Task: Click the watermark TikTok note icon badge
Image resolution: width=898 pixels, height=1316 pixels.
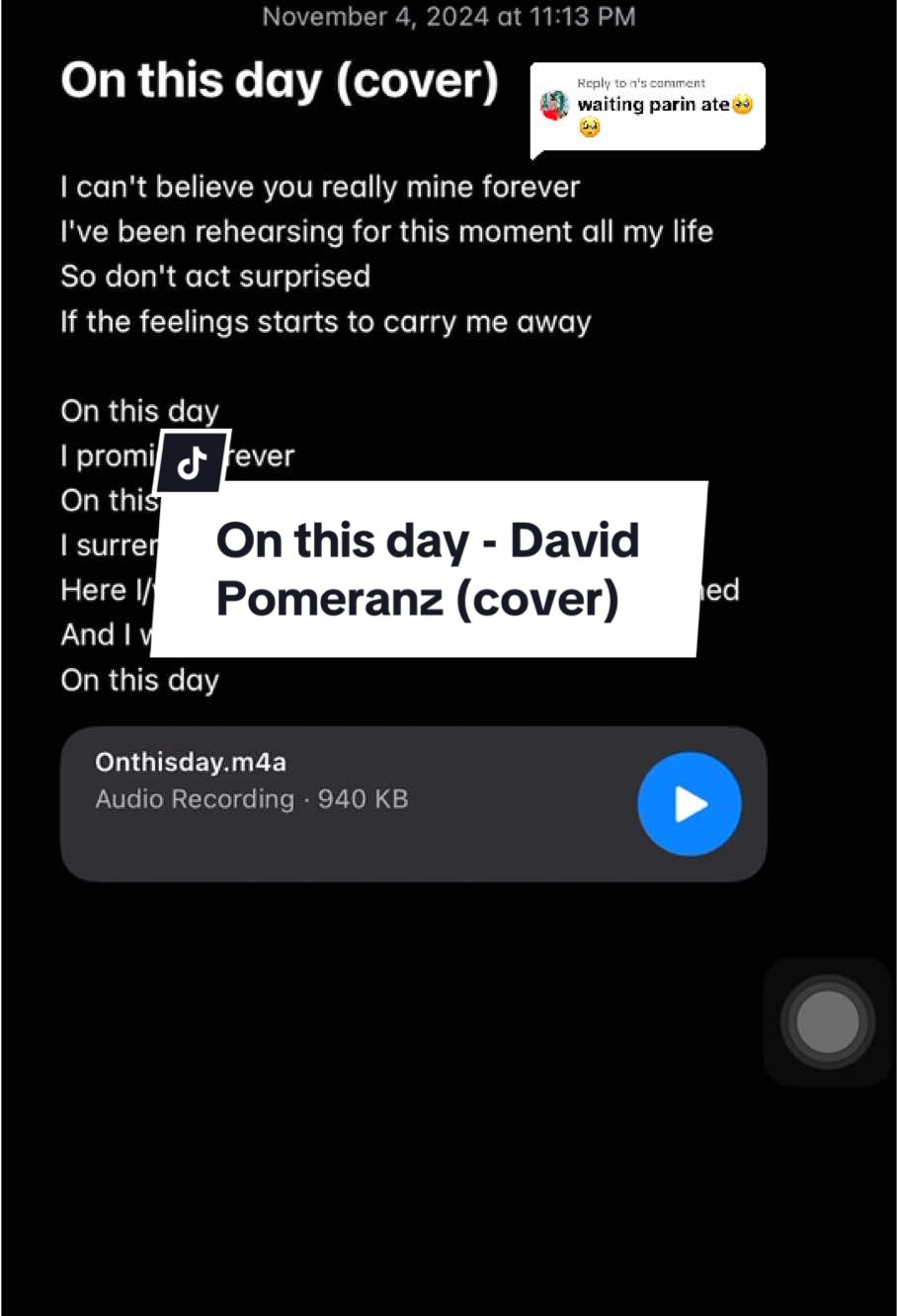Action: point(191,462)
